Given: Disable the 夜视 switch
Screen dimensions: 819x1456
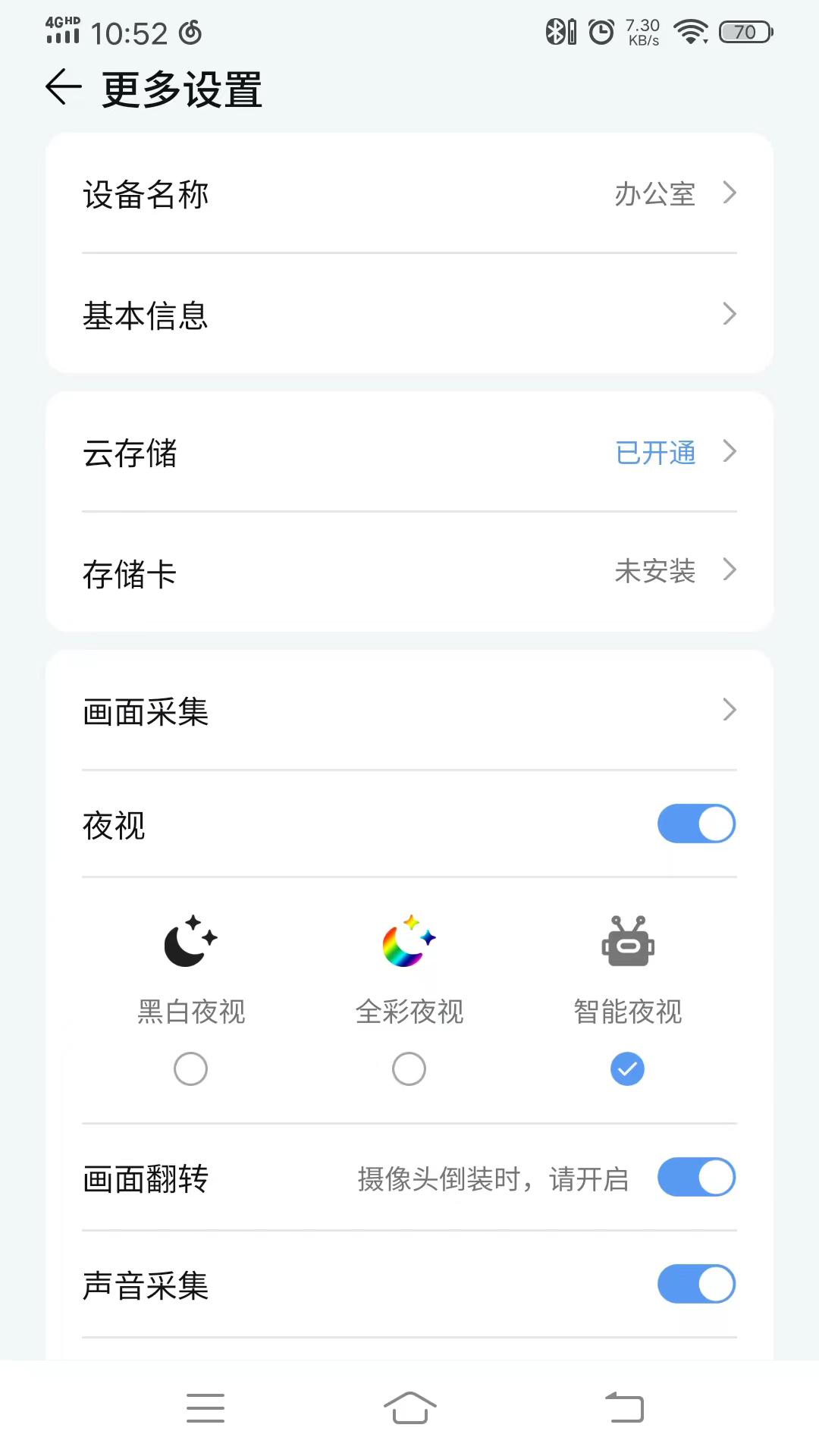Looking at the screenshot, I should click(696, 824).
